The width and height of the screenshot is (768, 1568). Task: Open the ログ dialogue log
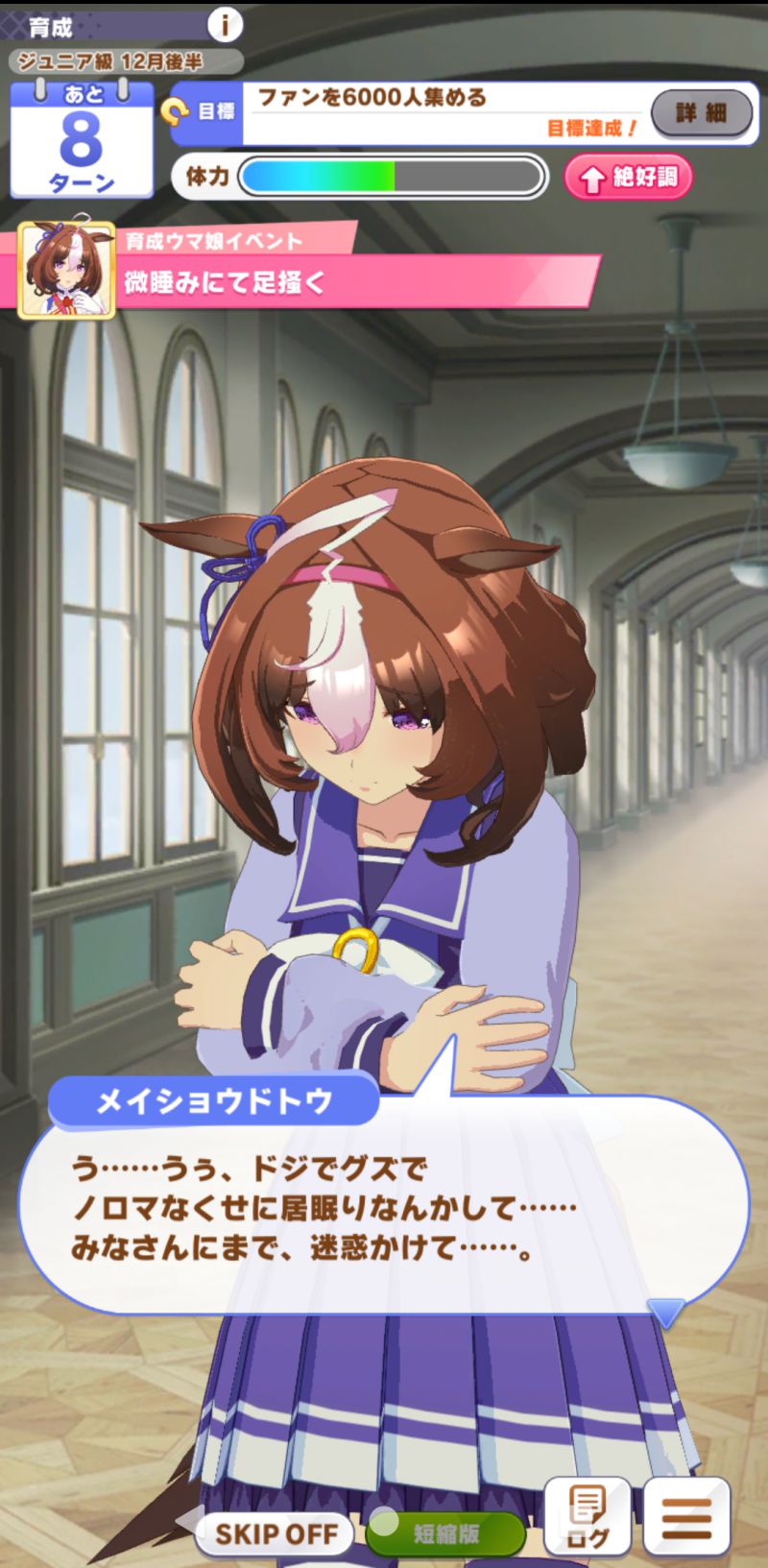588,1517
